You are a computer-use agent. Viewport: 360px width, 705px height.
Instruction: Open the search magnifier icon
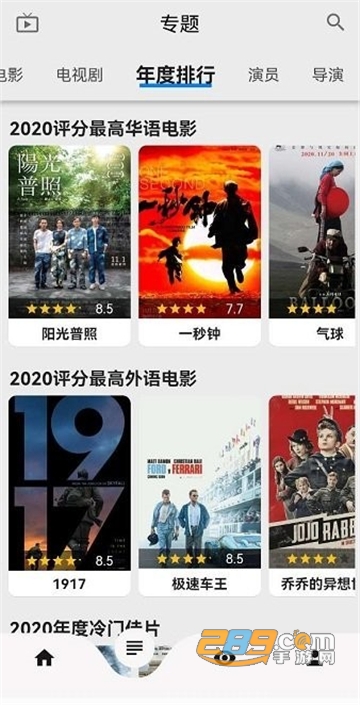335,22
